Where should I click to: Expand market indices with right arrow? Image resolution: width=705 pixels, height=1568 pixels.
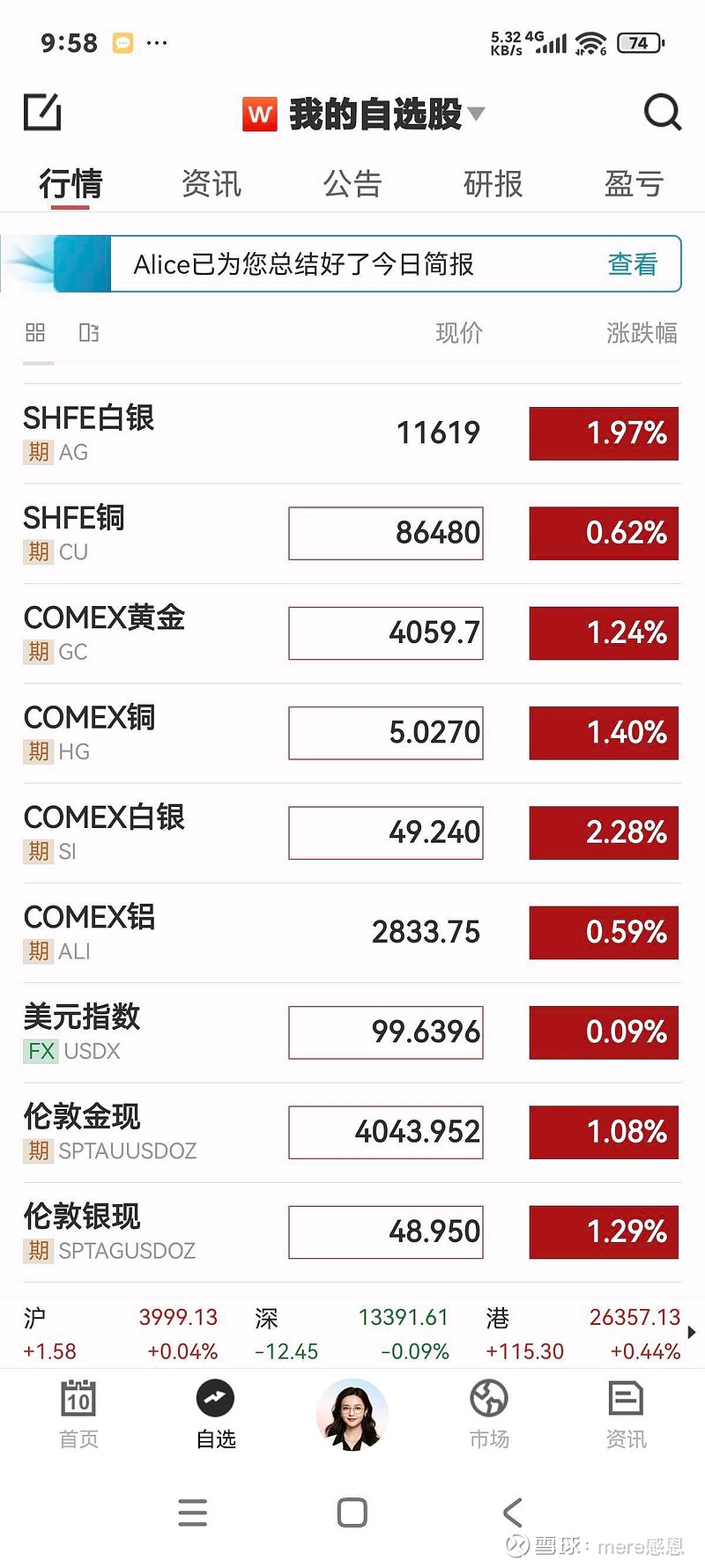pos(693,1333)
